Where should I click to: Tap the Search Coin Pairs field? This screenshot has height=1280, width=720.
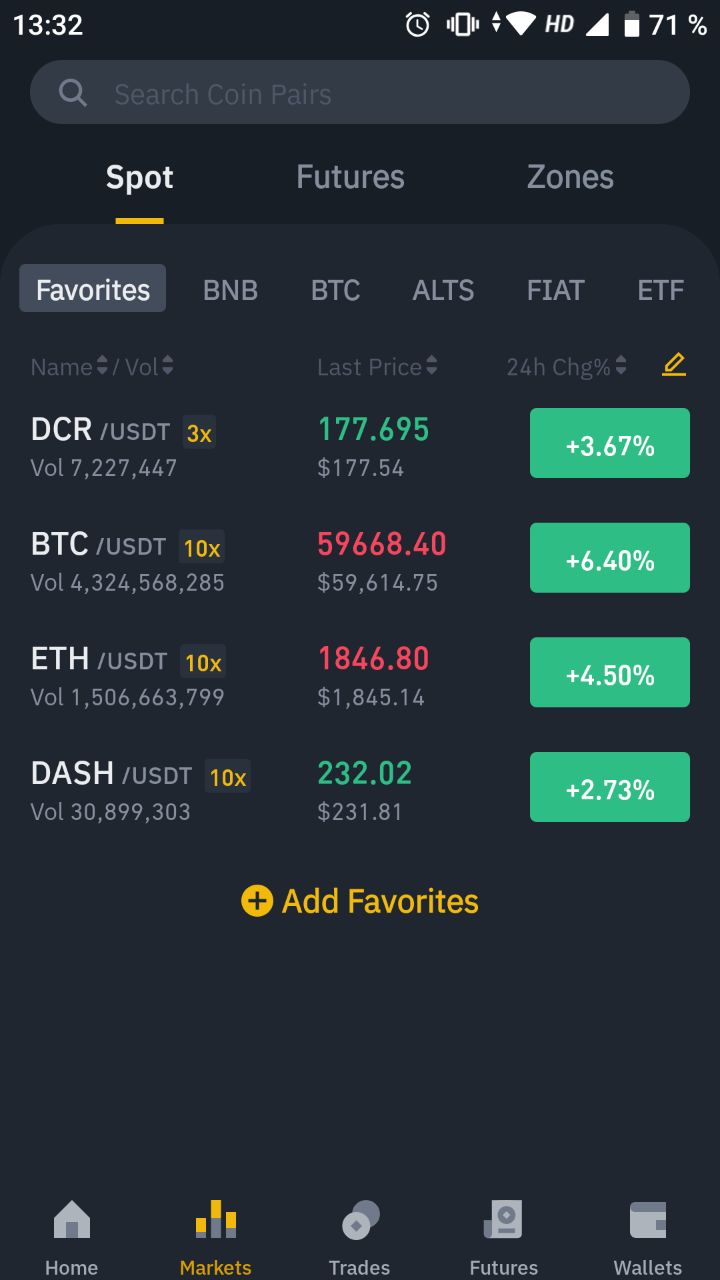coord(360,93)
